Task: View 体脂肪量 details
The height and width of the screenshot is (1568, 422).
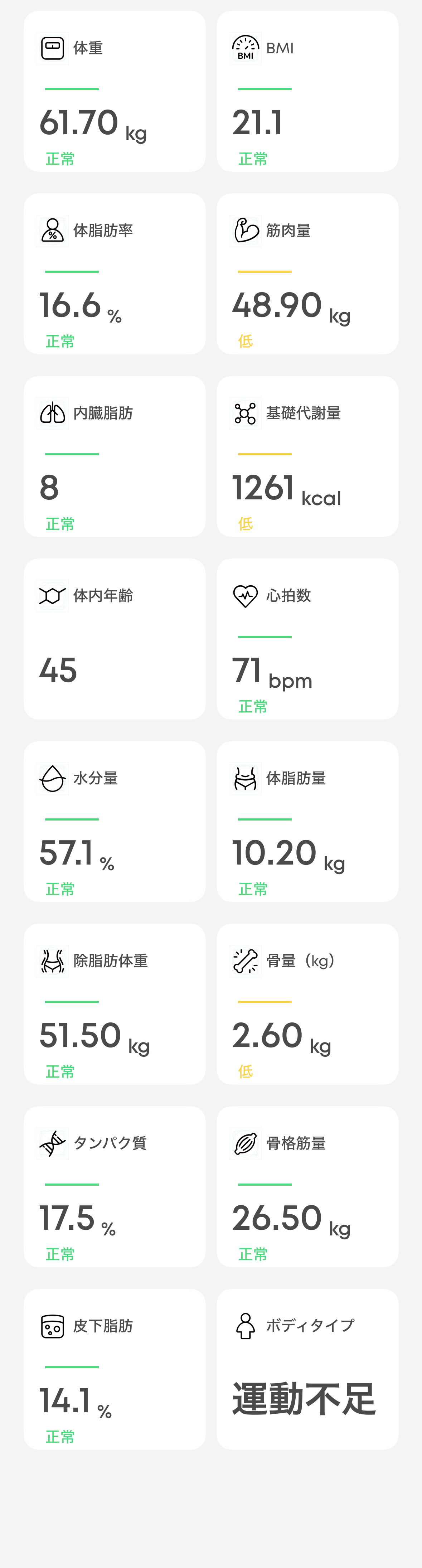Action: [x=307, y=822]
